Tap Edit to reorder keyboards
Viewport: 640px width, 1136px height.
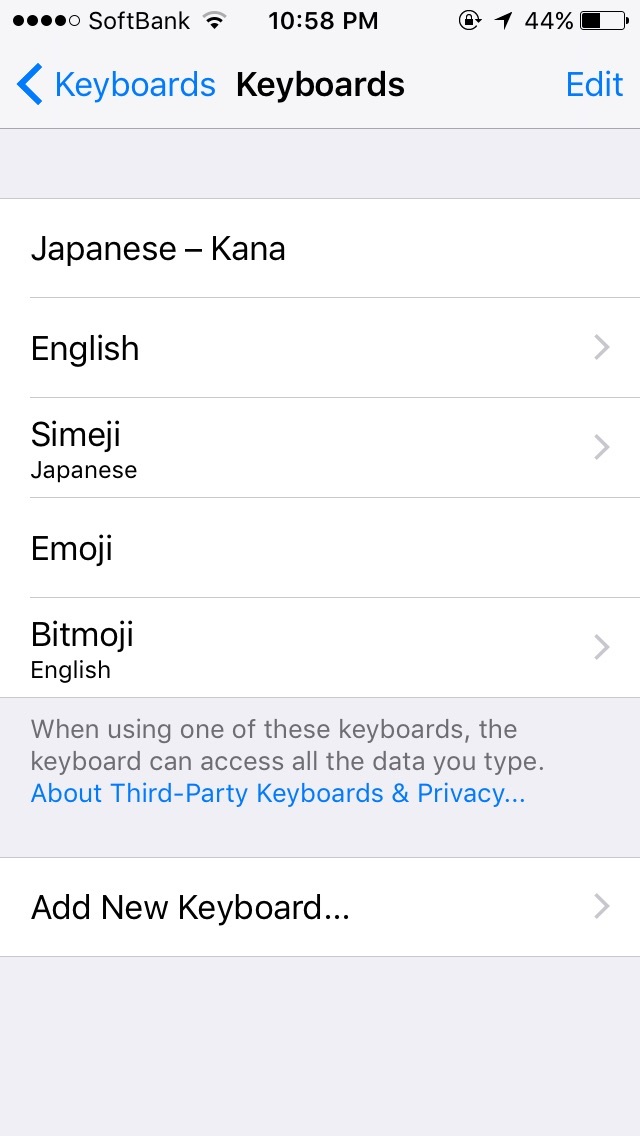594,85
